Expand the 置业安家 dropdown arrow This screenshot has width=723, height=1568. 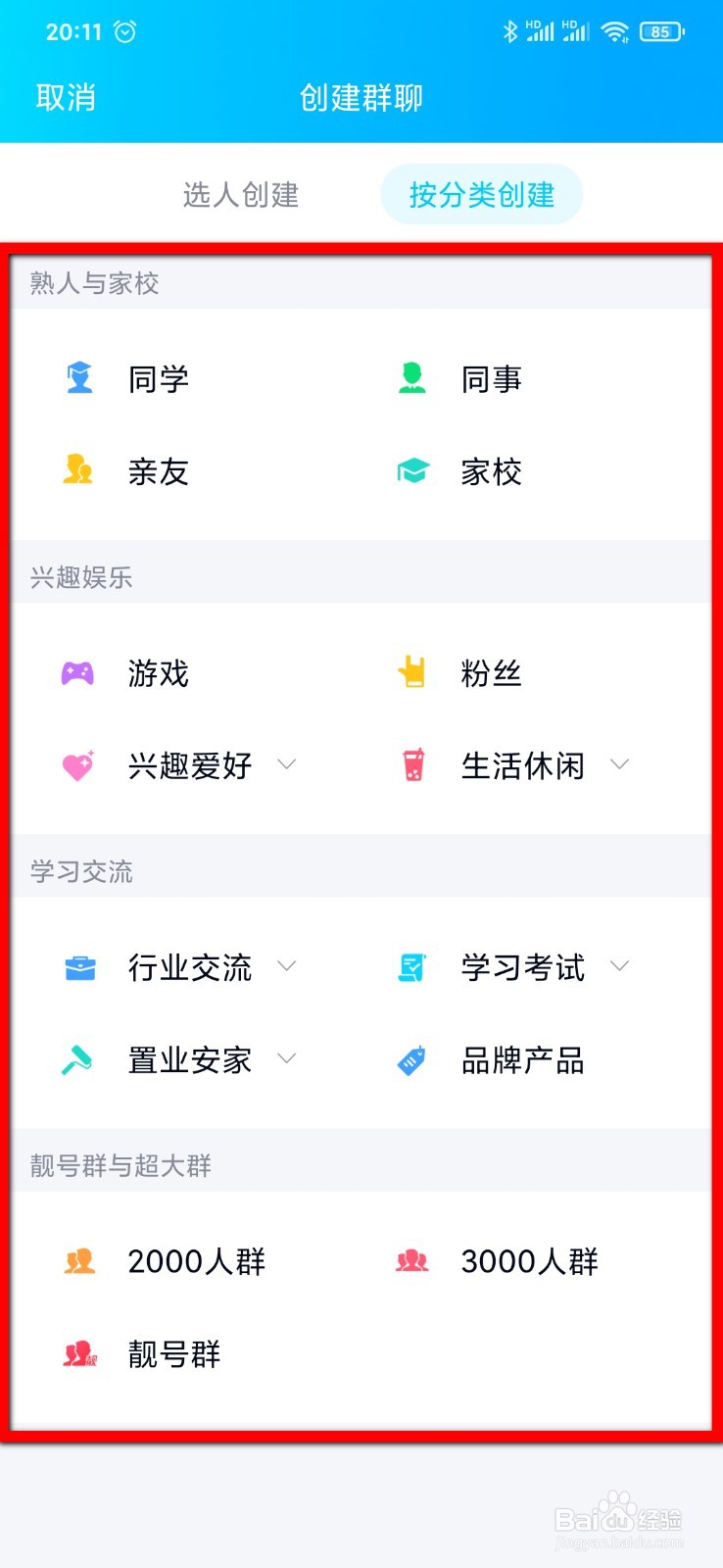click(287, 1058)
